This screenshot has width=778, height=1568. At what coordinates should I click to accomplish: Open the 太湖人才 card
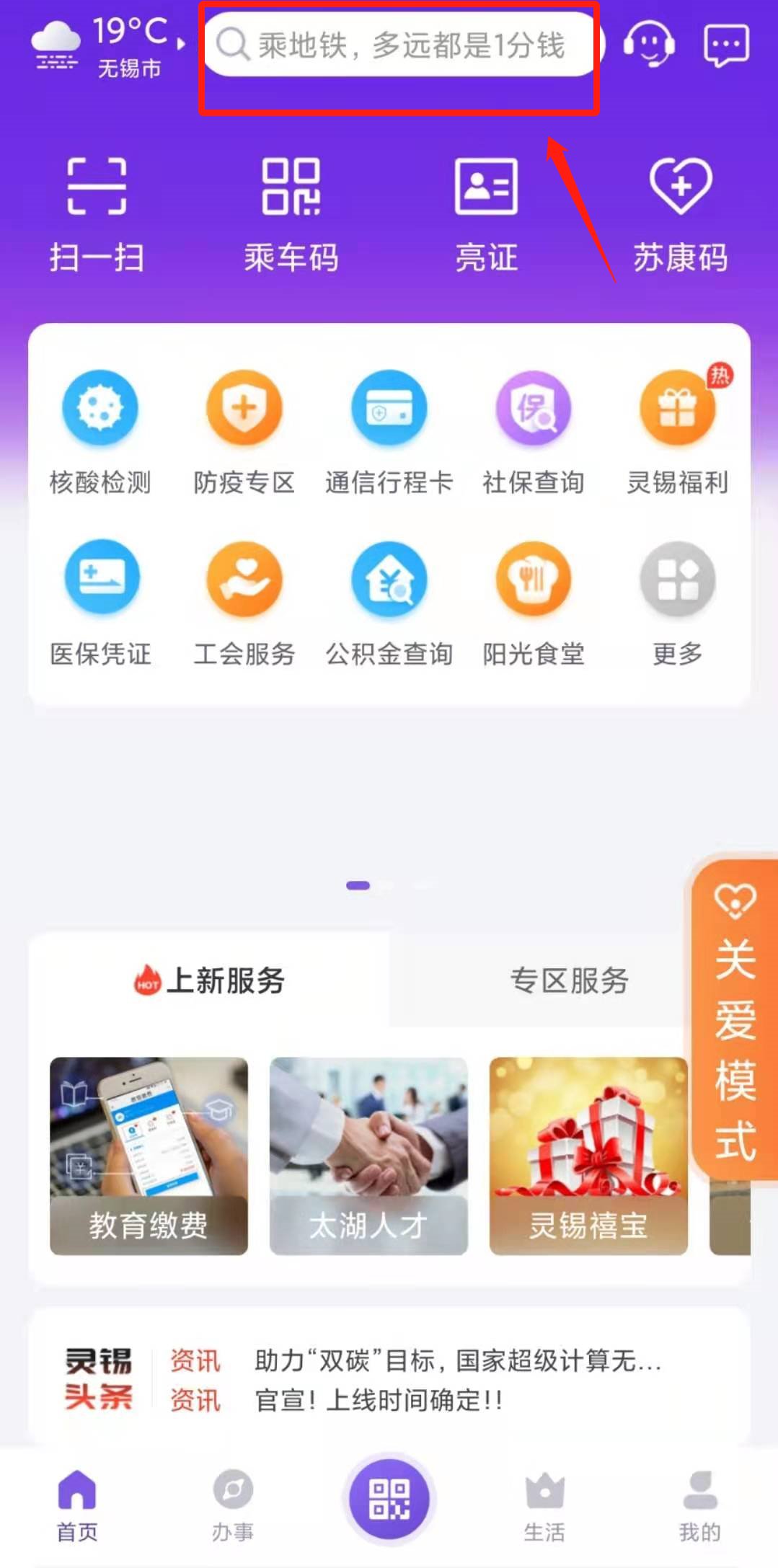368,1156
